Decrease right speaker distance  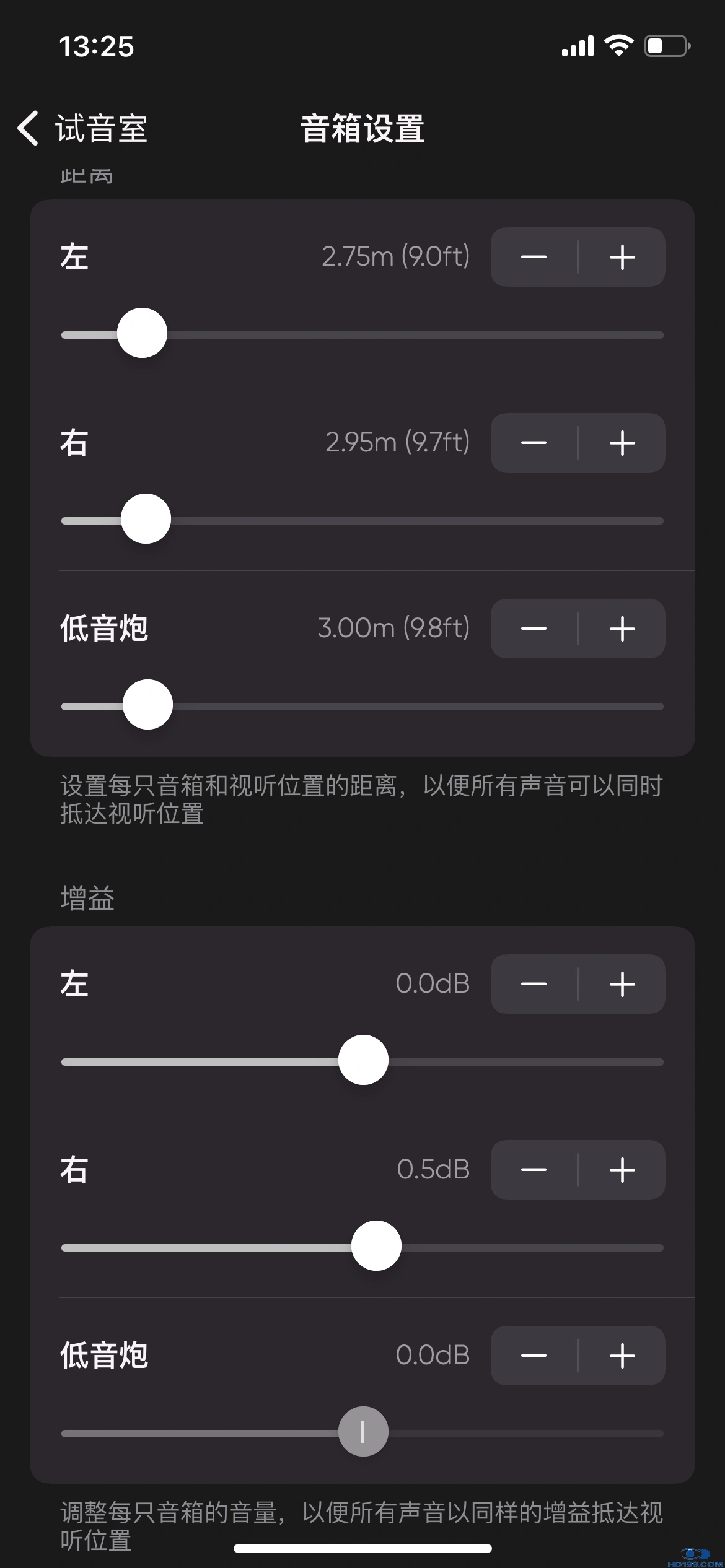(x=534, y=443)
